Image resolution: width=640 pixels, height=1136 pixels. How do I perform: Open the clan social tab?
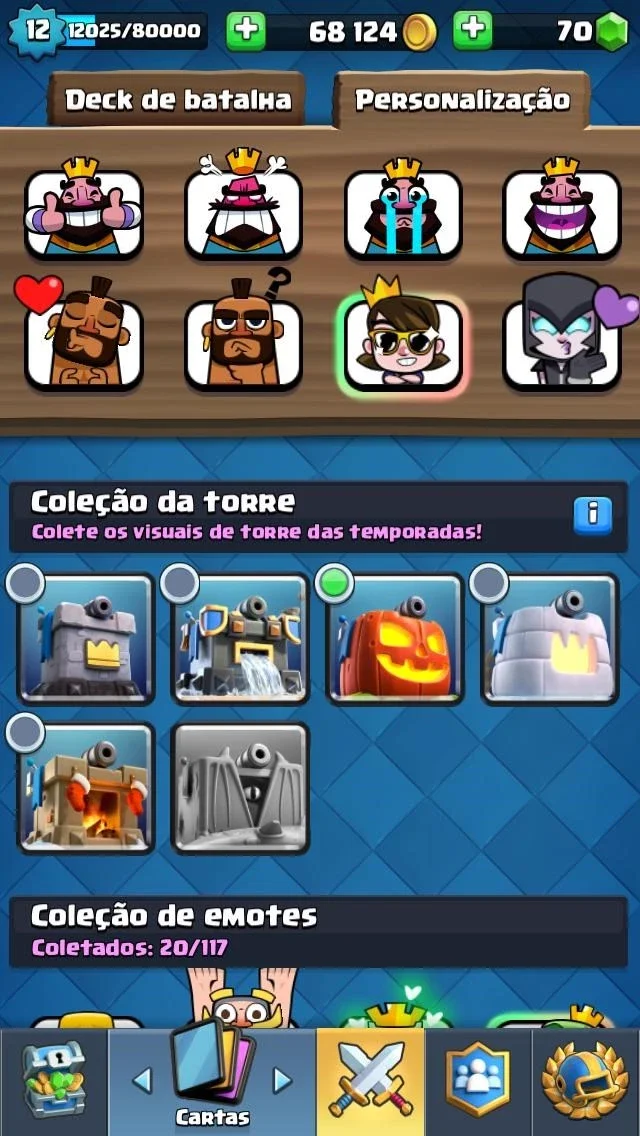pyautogui.click(x=478, y=1082)
